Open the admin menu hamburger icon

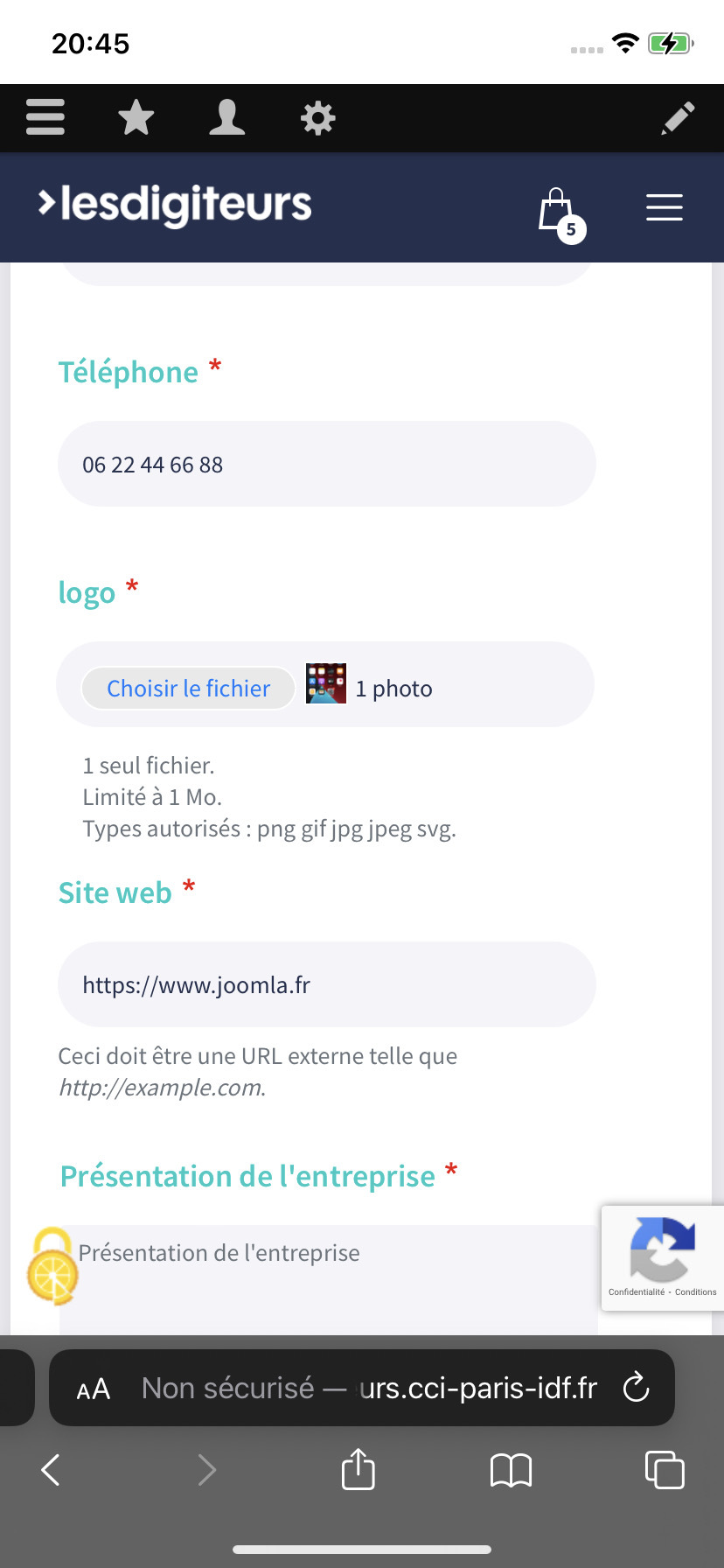point(45,117)
